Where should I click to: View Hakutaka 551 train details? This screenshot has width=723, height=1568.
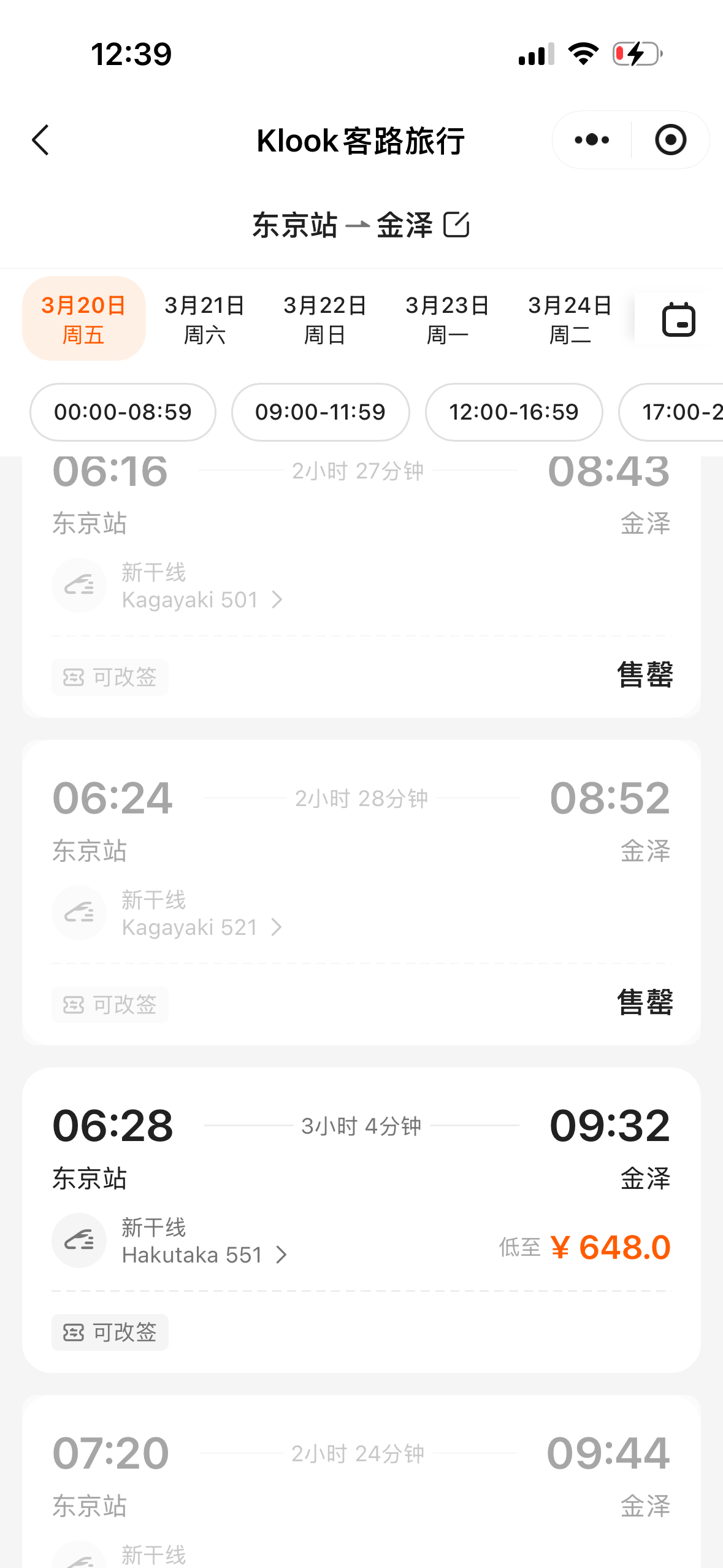pyautogui.click(x=204, y=1255)
